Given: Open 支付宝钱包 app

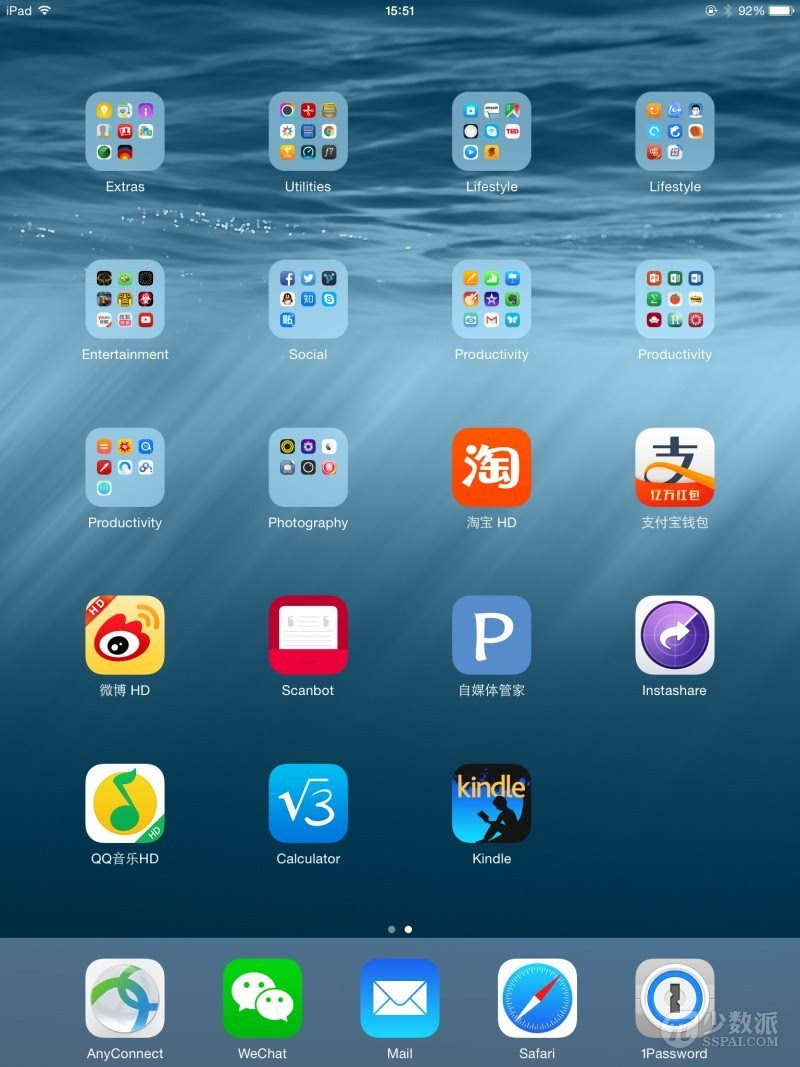Looking at the screenshot, I should click(x=675, y=467).
